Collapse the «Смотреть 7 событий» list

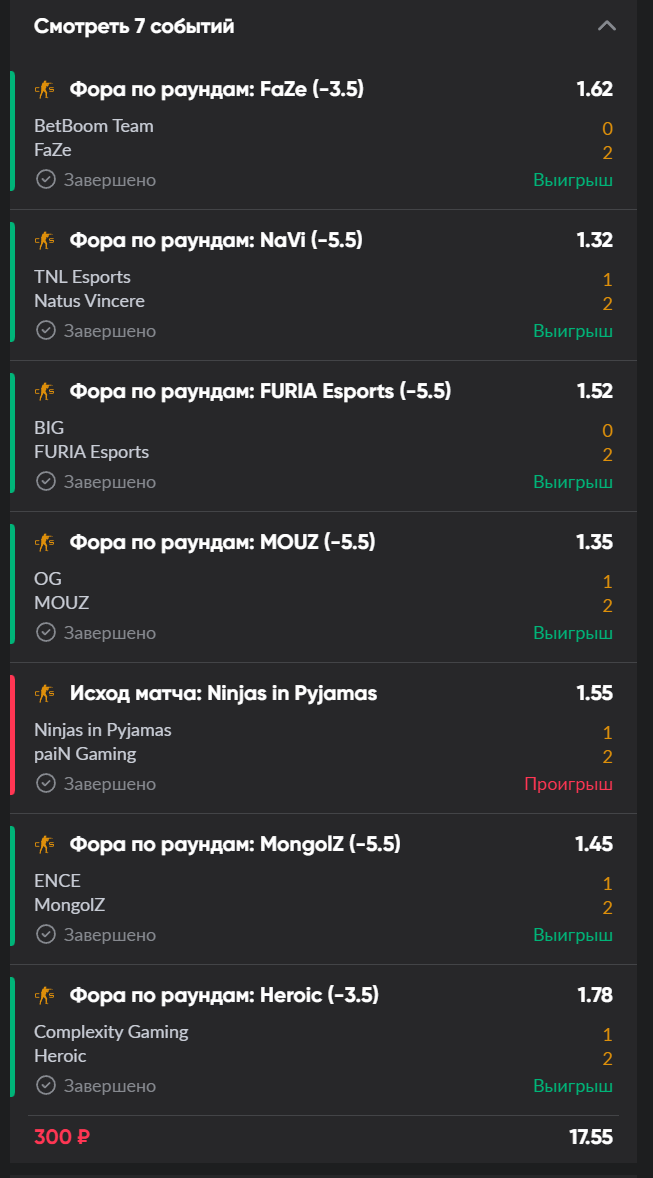coord(606,26)
